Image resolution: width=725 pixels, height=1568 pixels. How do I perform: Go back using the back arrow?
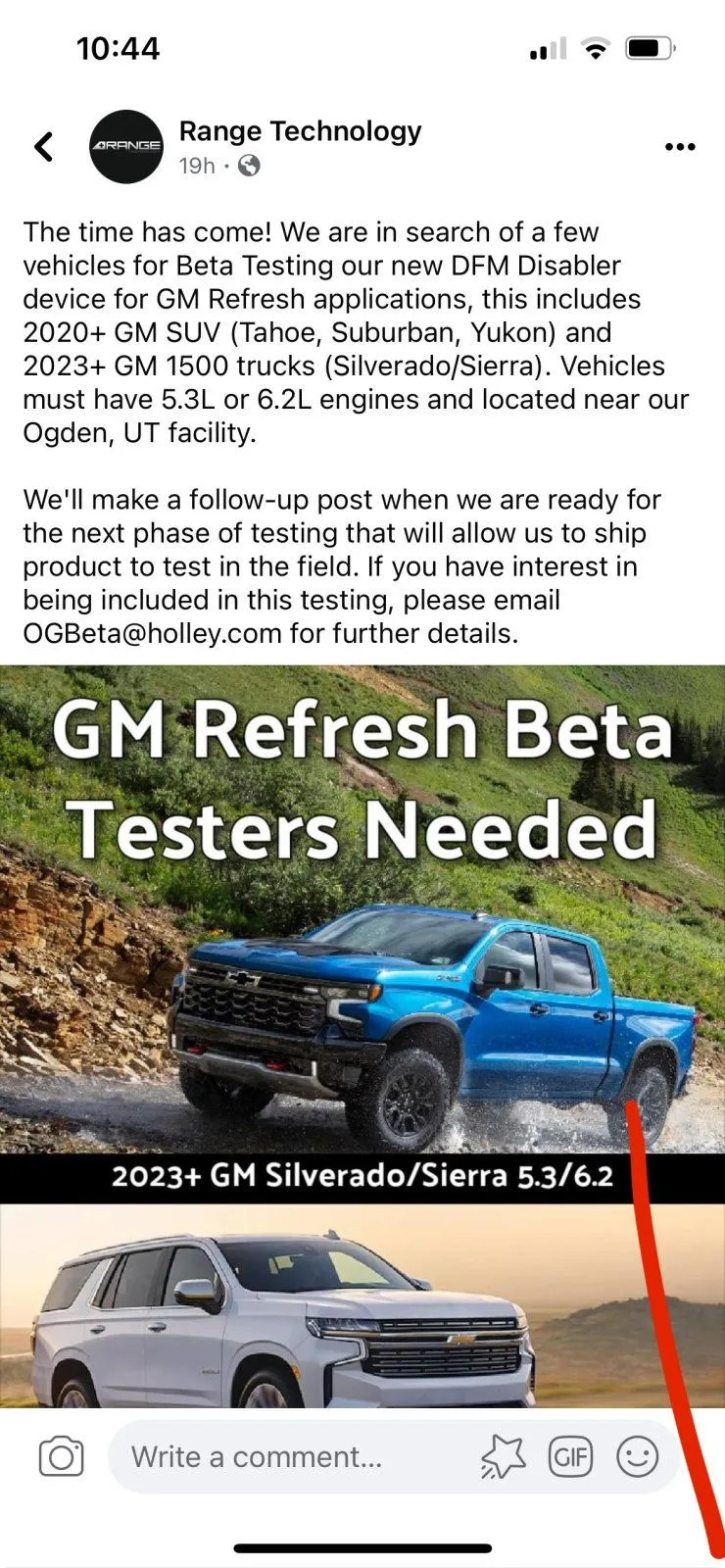pos(44,147)
